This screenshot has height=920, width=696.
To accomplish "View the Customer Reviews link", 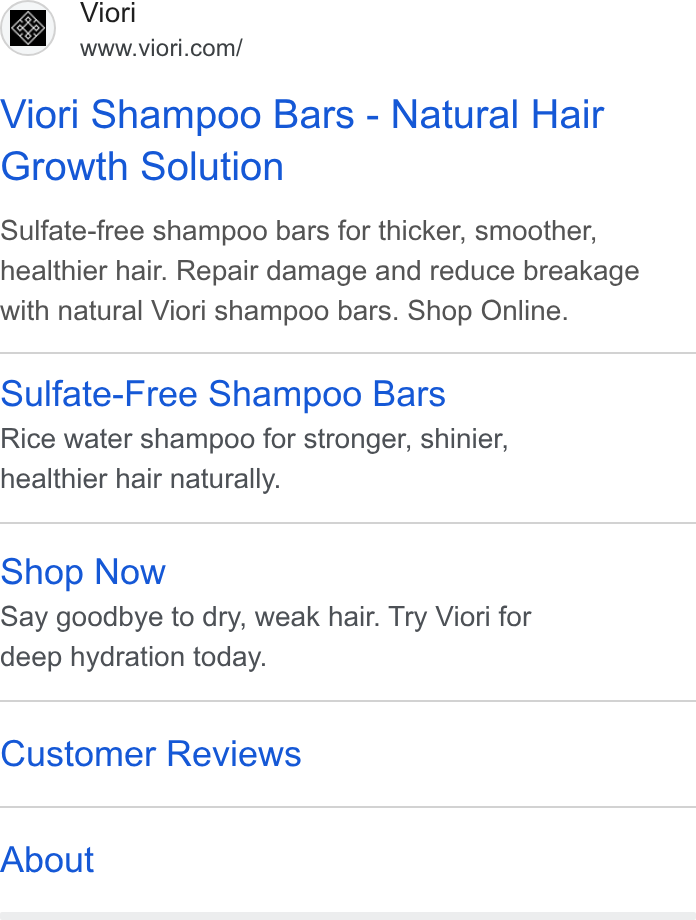I will (151, 753).
